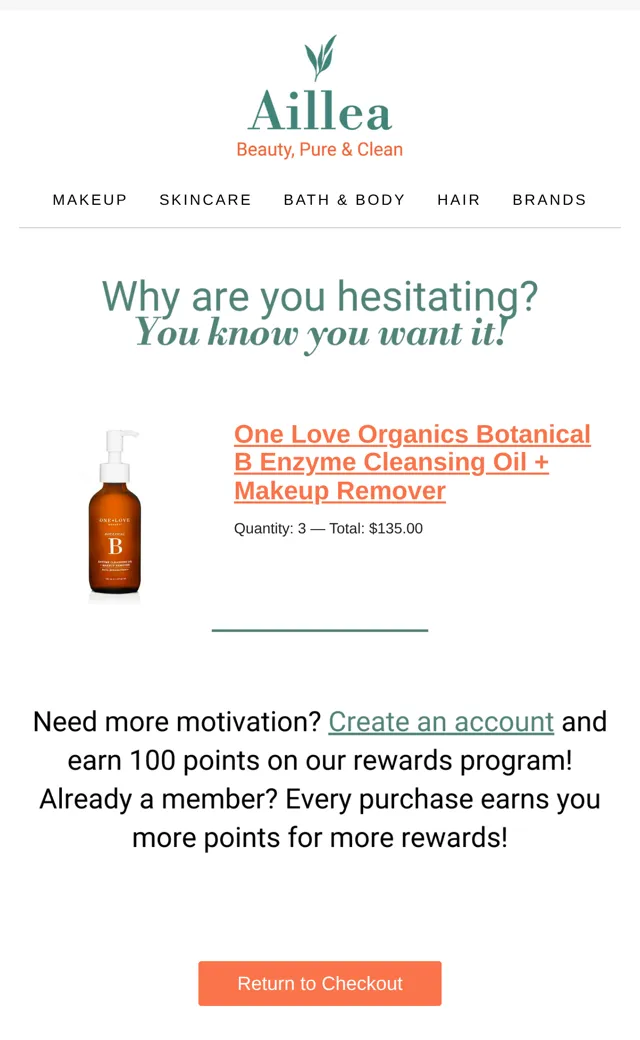Viewport: 640px width, 1040px height.
Task: Tap Return to Checkout
Action: pyautogui.click(x=320, y=983)
